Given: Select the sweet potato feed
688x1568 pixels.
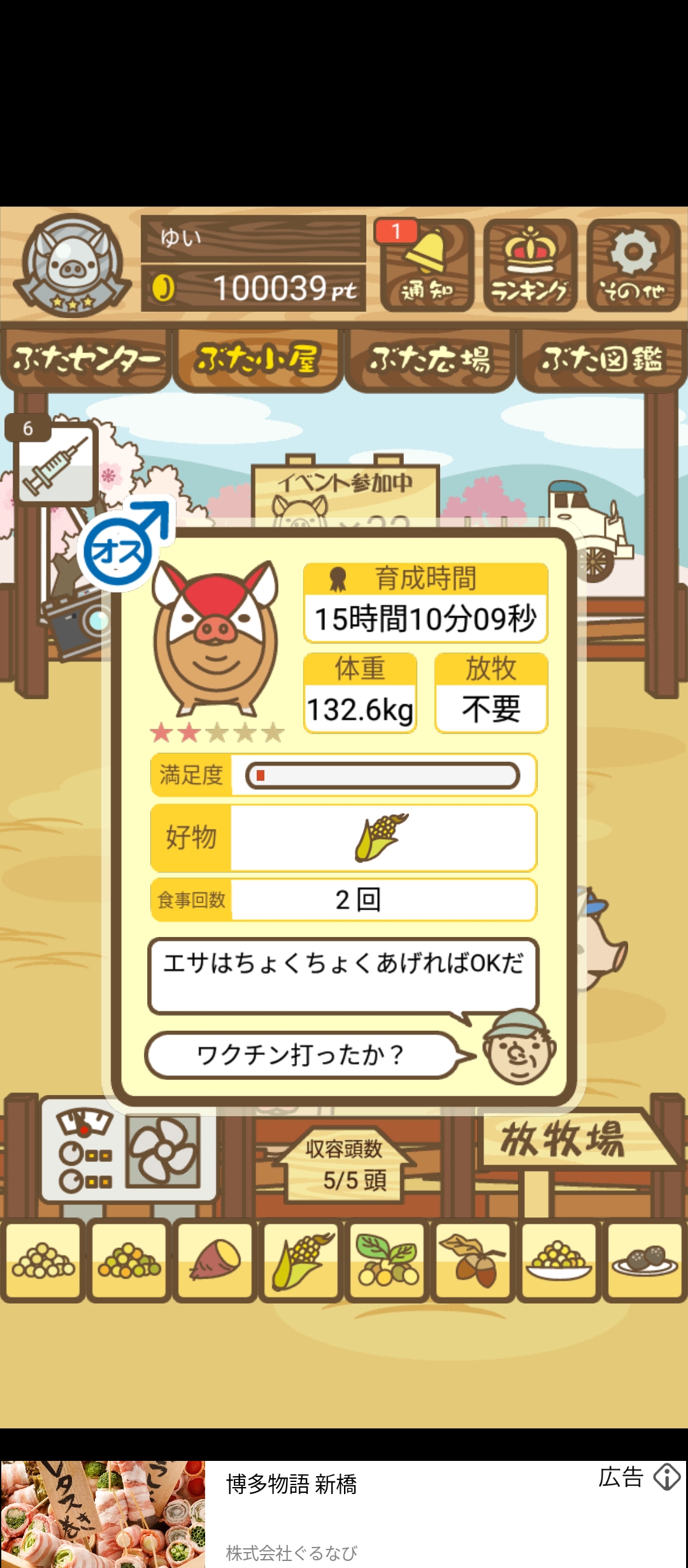Looking at the screenshot, I should coord(215,1260).
